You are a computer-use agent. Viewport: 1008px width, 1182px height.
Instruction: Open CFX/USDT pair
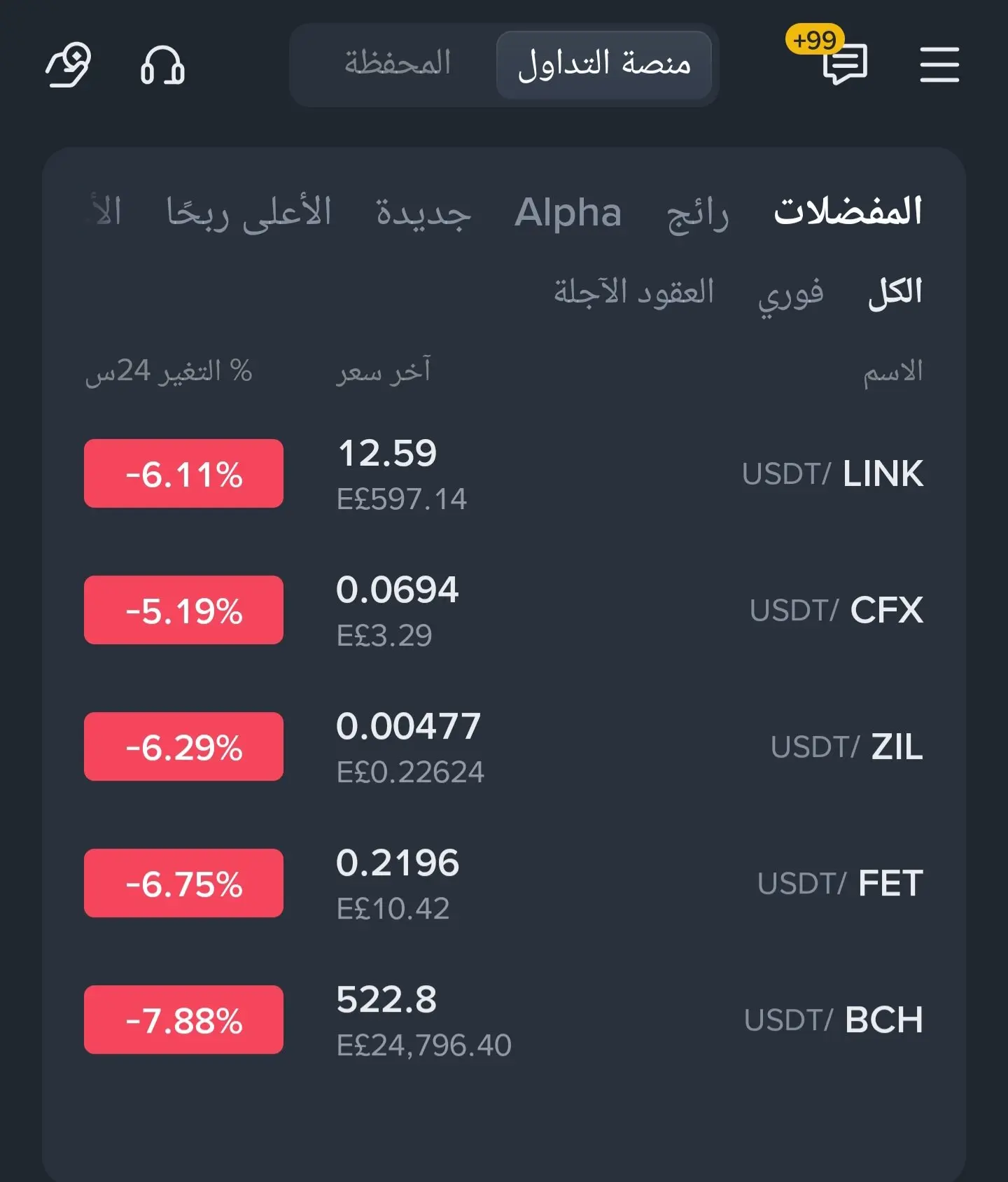point(836,610)
